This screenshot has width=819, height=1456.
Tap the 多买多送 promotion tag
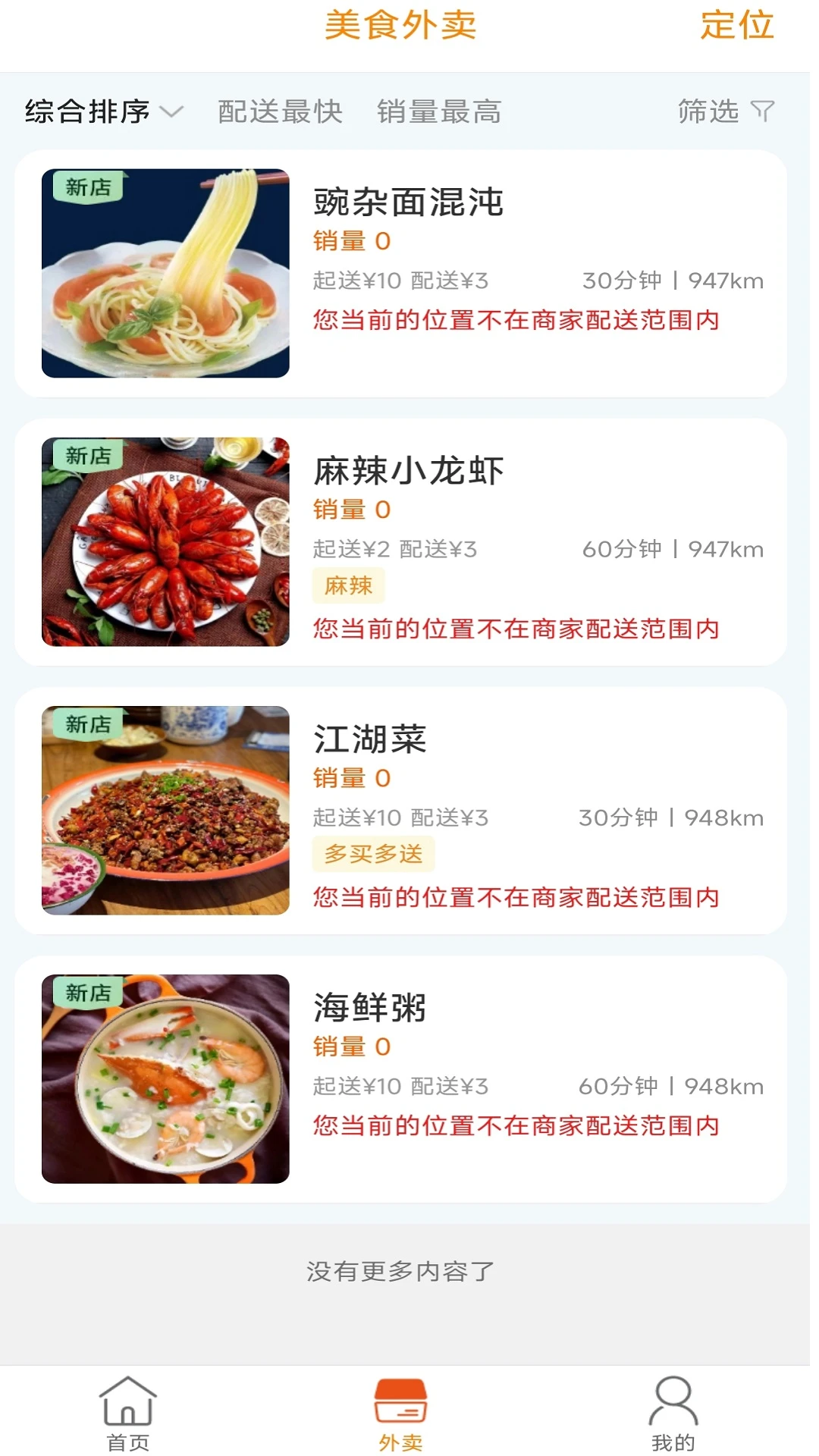pyautogui.click(x=374, y=854)
